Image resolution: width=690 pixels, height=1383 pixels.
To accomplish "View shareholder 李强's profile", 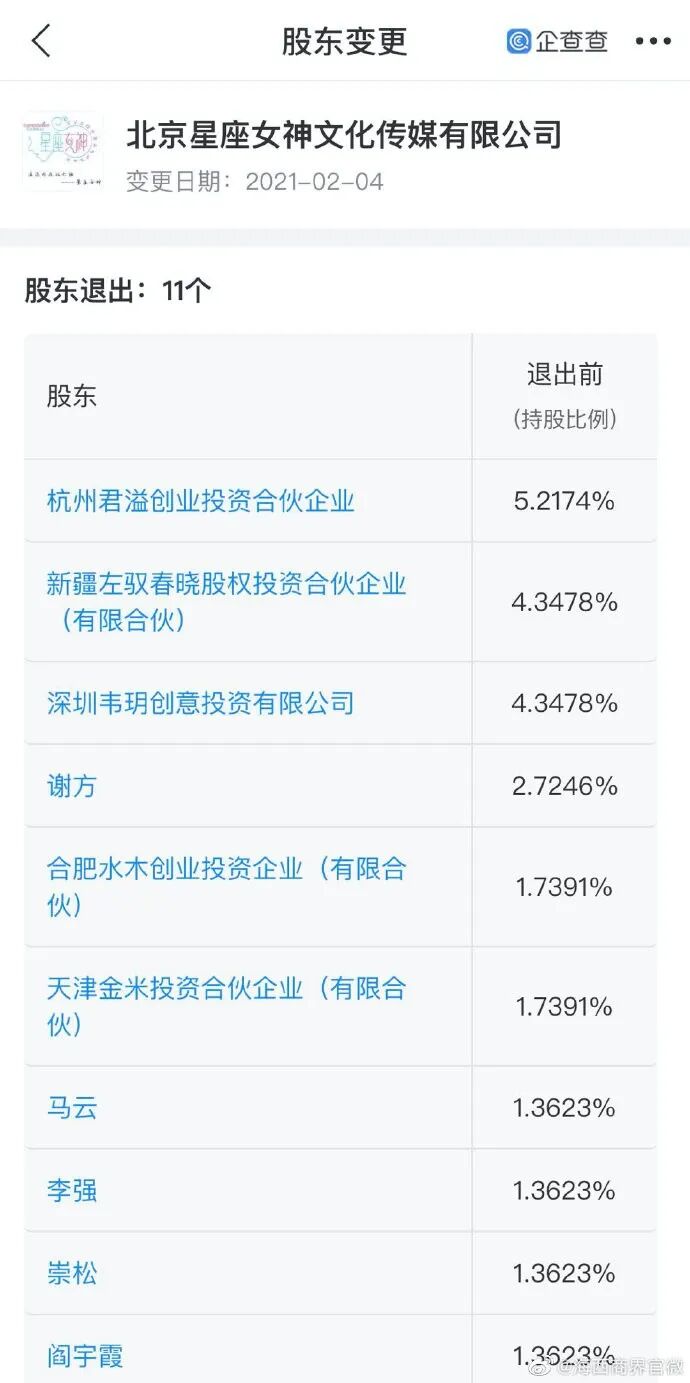I will (x=72, y=1191).
